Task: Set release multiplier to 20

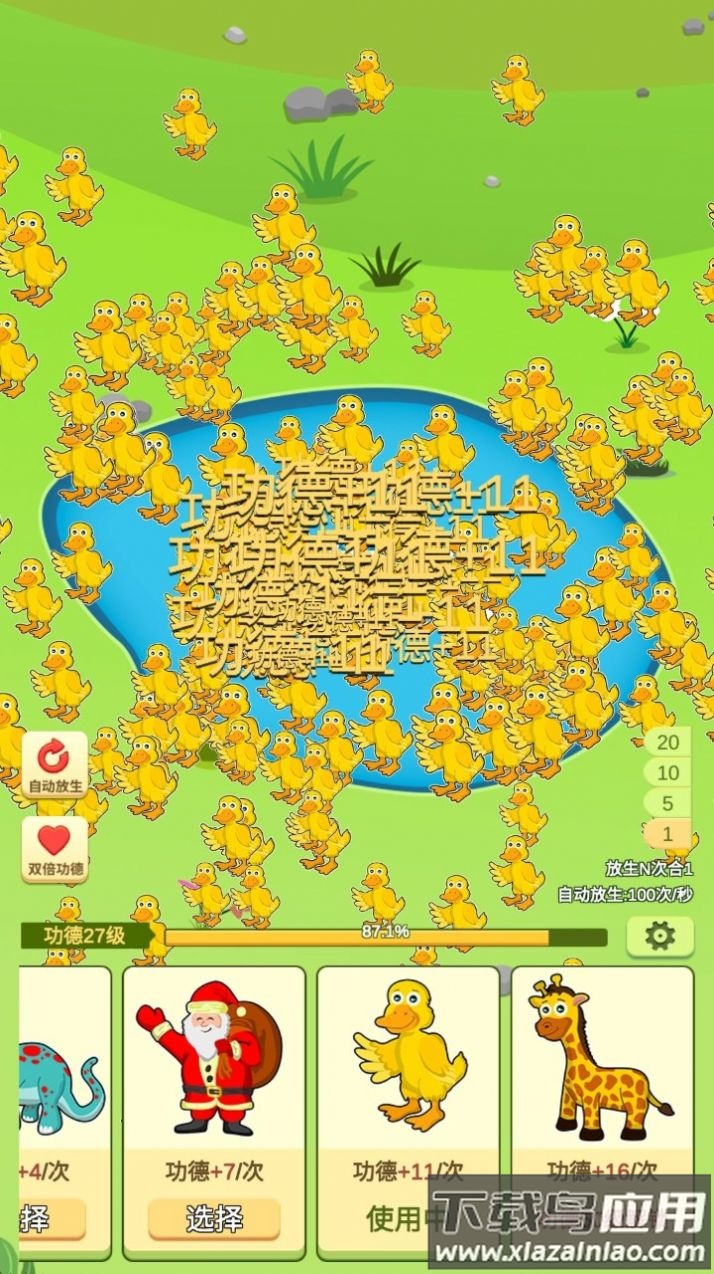Action: (667, 742)
